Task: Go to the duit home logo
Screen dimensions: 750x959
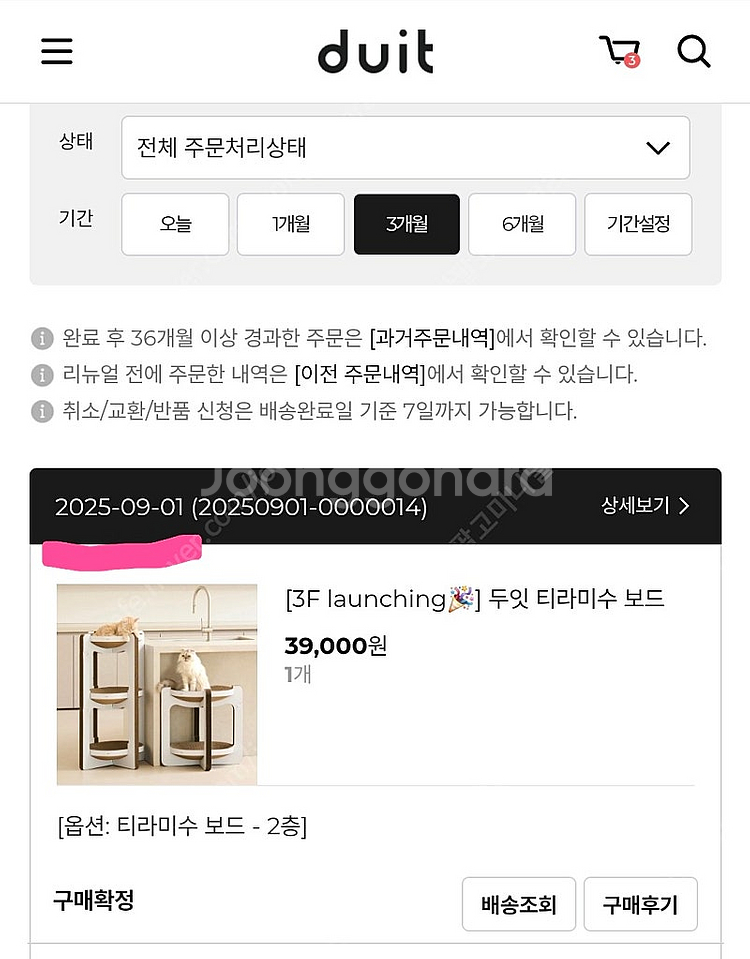Action: (376, 51)
